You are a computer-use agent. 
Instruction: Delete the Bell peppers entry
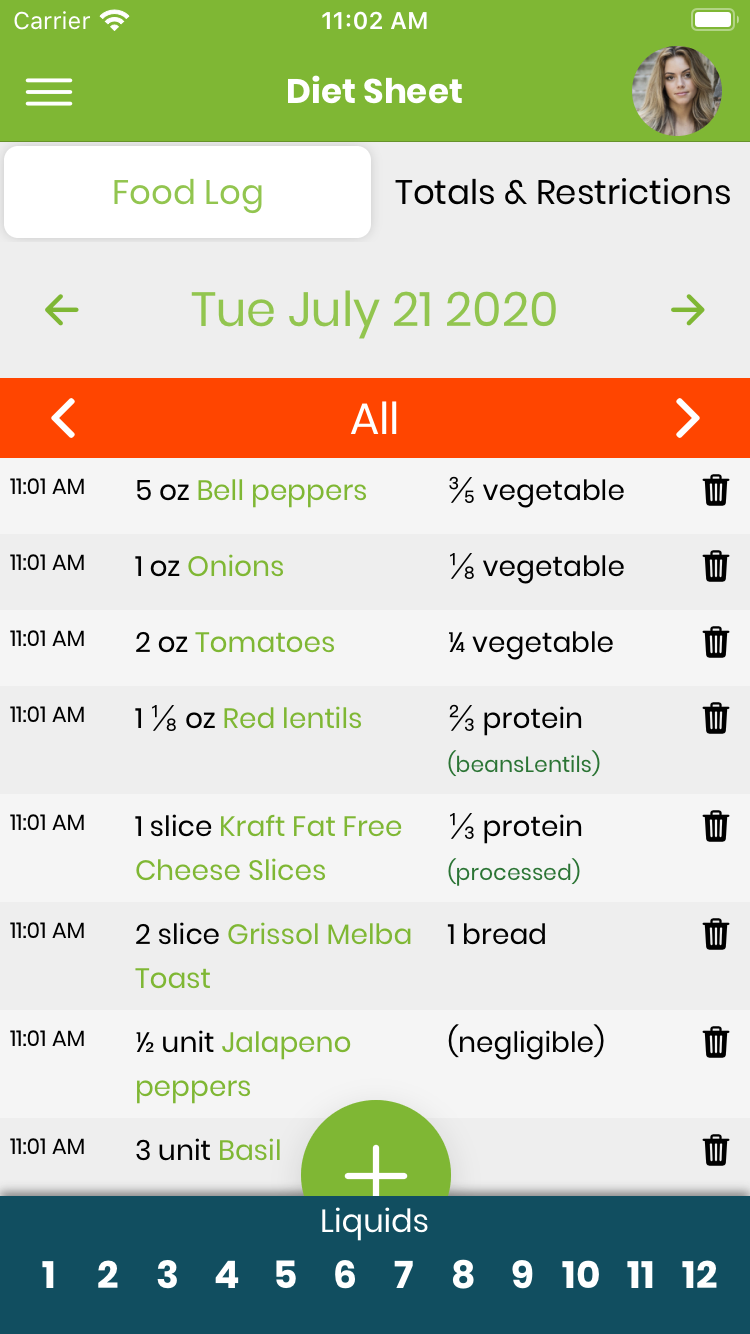pos(716,491)
